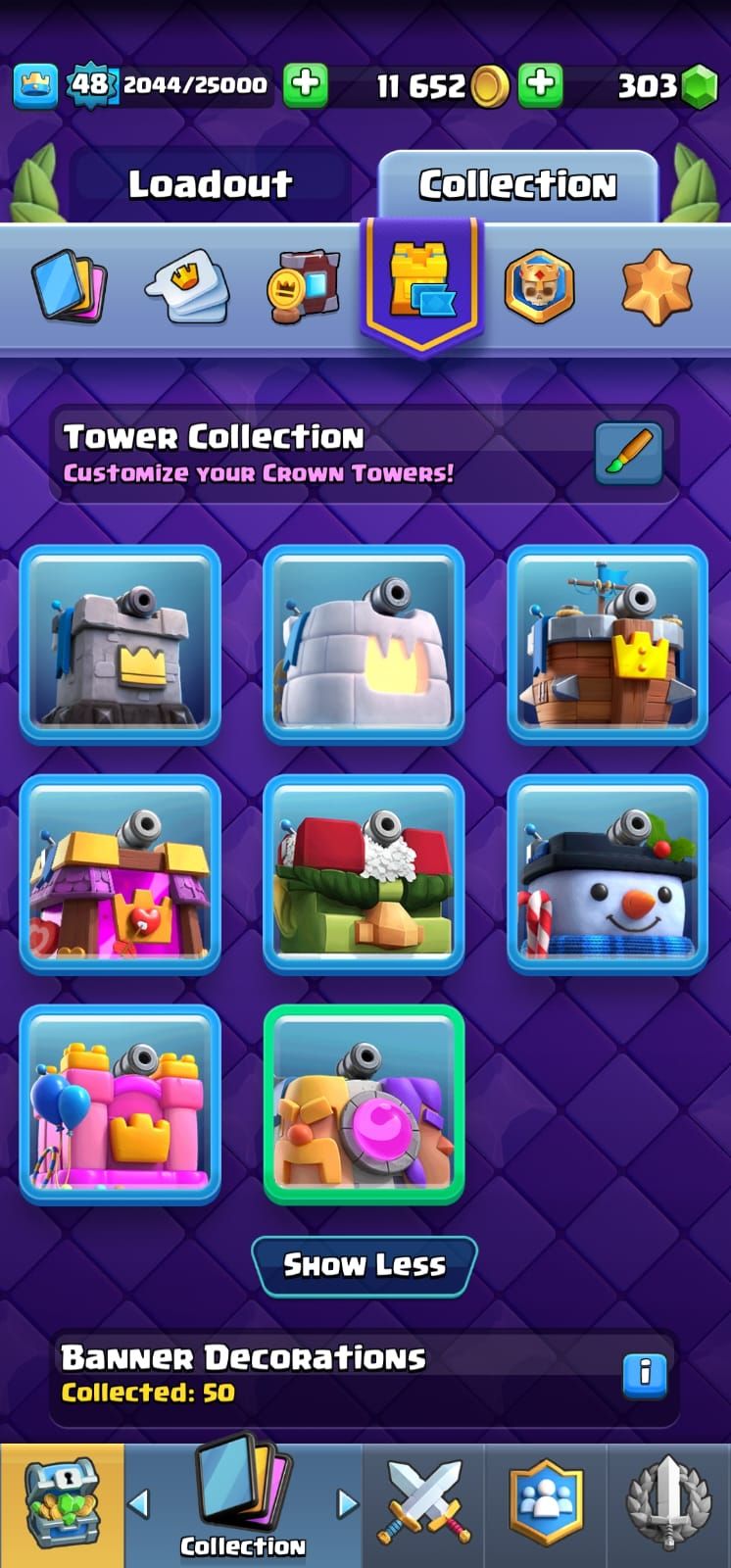Open Banner Decorations info
The image size is (731, 1568).
pos(644,1374)
